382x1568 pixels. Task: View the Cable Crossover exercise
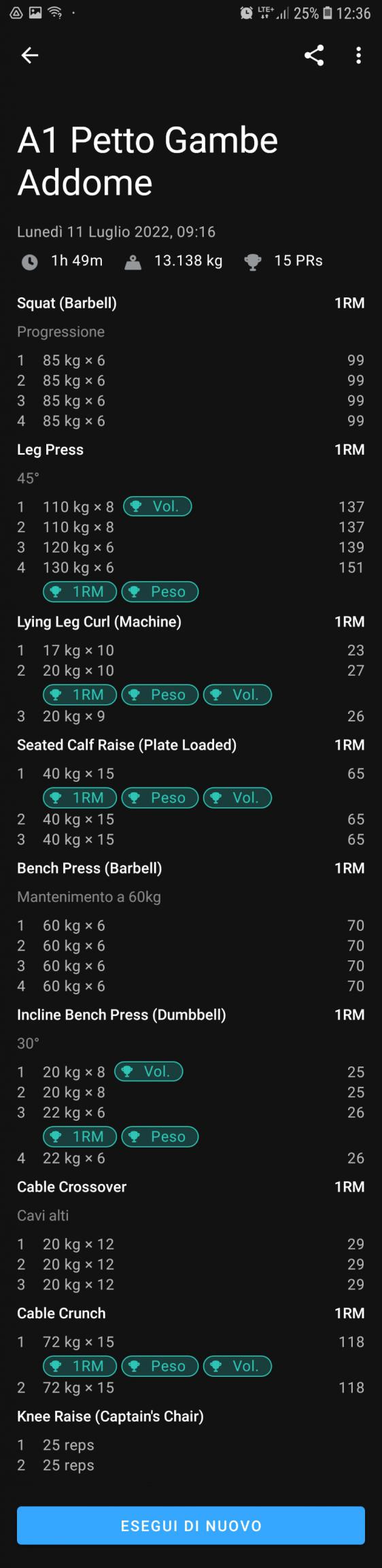pos(72,1187)
